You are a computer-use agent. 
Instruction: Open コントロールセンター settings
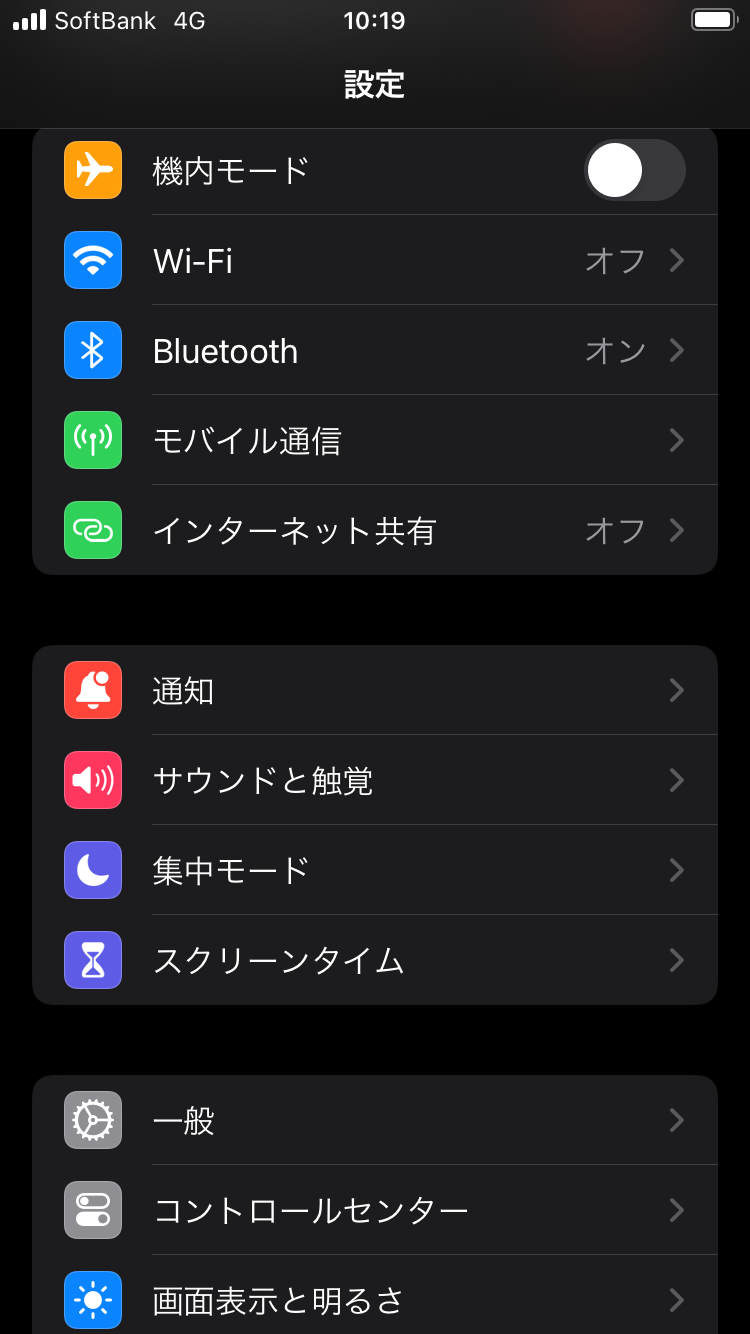(x=375, y=1210)
